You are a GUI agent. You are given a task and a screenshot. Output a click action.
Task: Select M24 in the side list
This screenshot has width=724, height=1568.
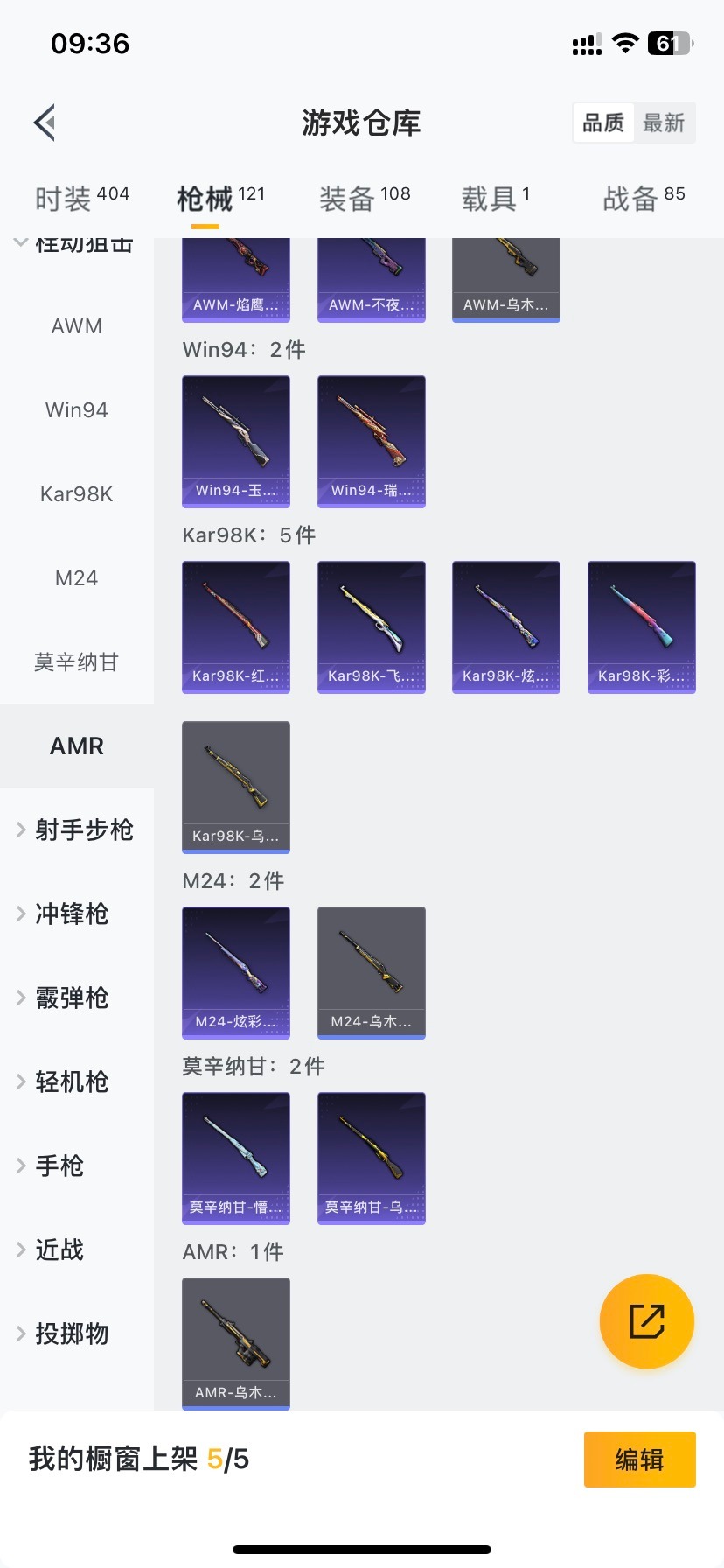[77, 578]
